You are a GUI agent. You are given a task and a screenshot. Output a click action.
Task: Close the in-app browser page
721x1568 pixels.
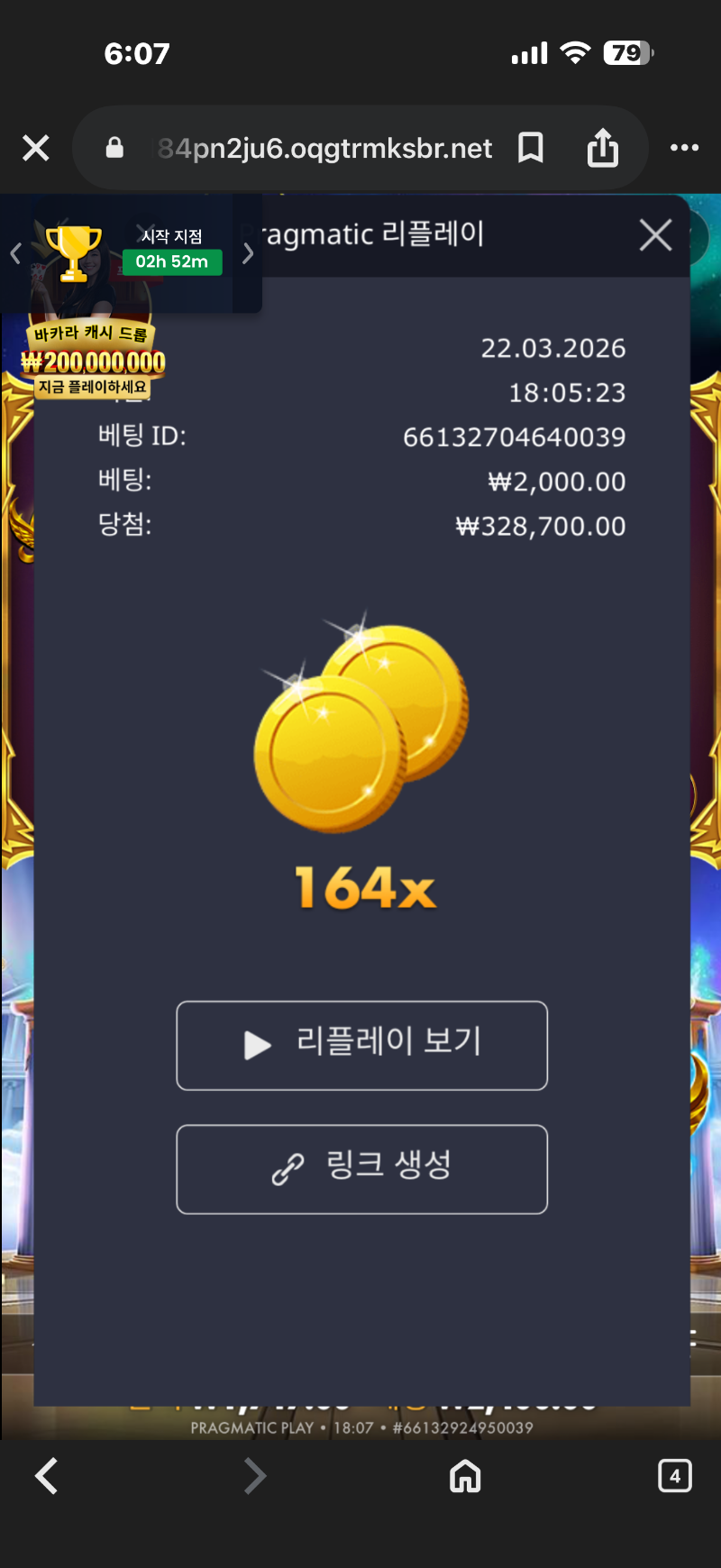pyautogui.click(x=36, y=148)
